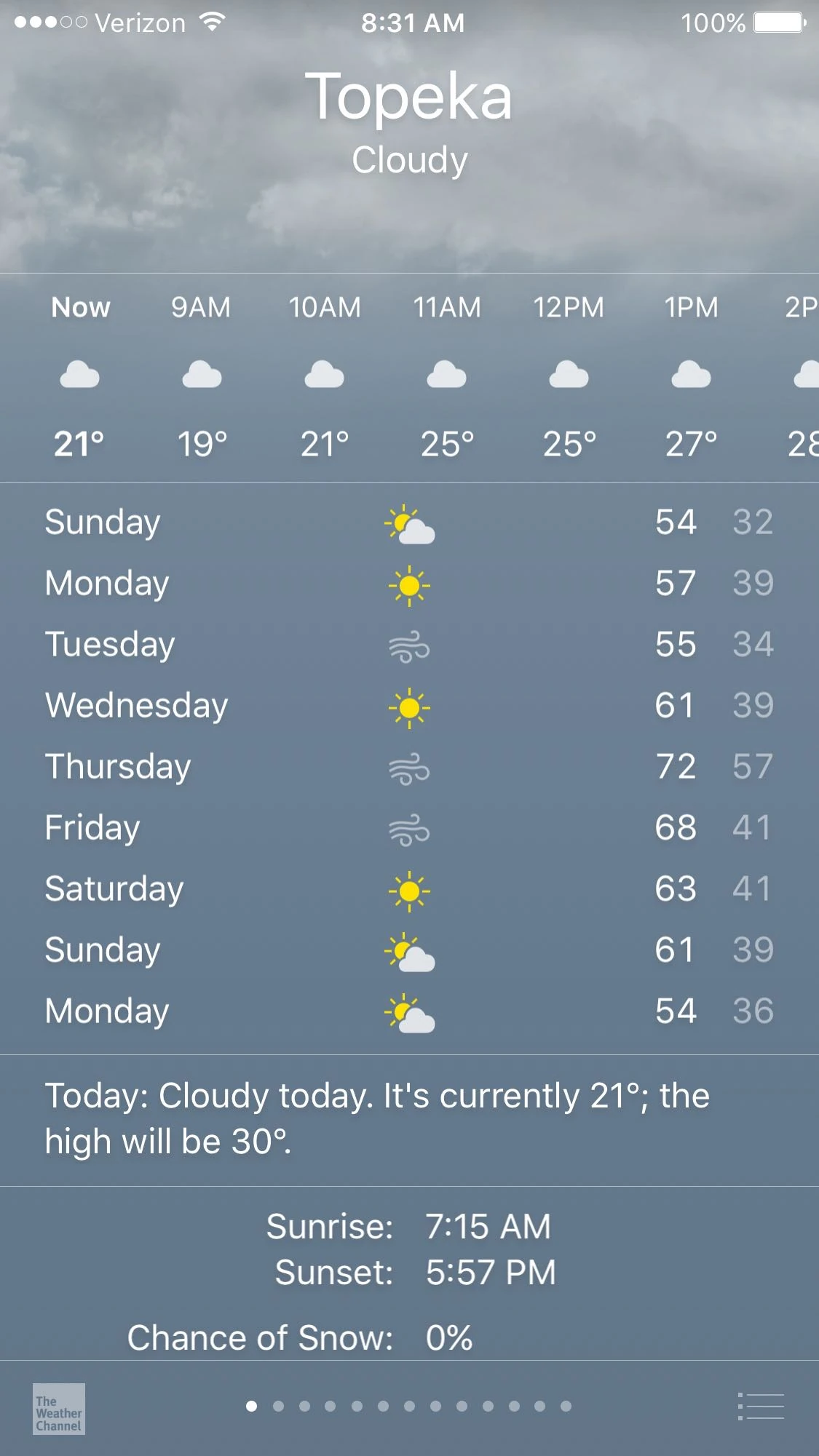819x1456 pixels.
Task: Tap Saturday's sun icon
Action: coord(411,888)
